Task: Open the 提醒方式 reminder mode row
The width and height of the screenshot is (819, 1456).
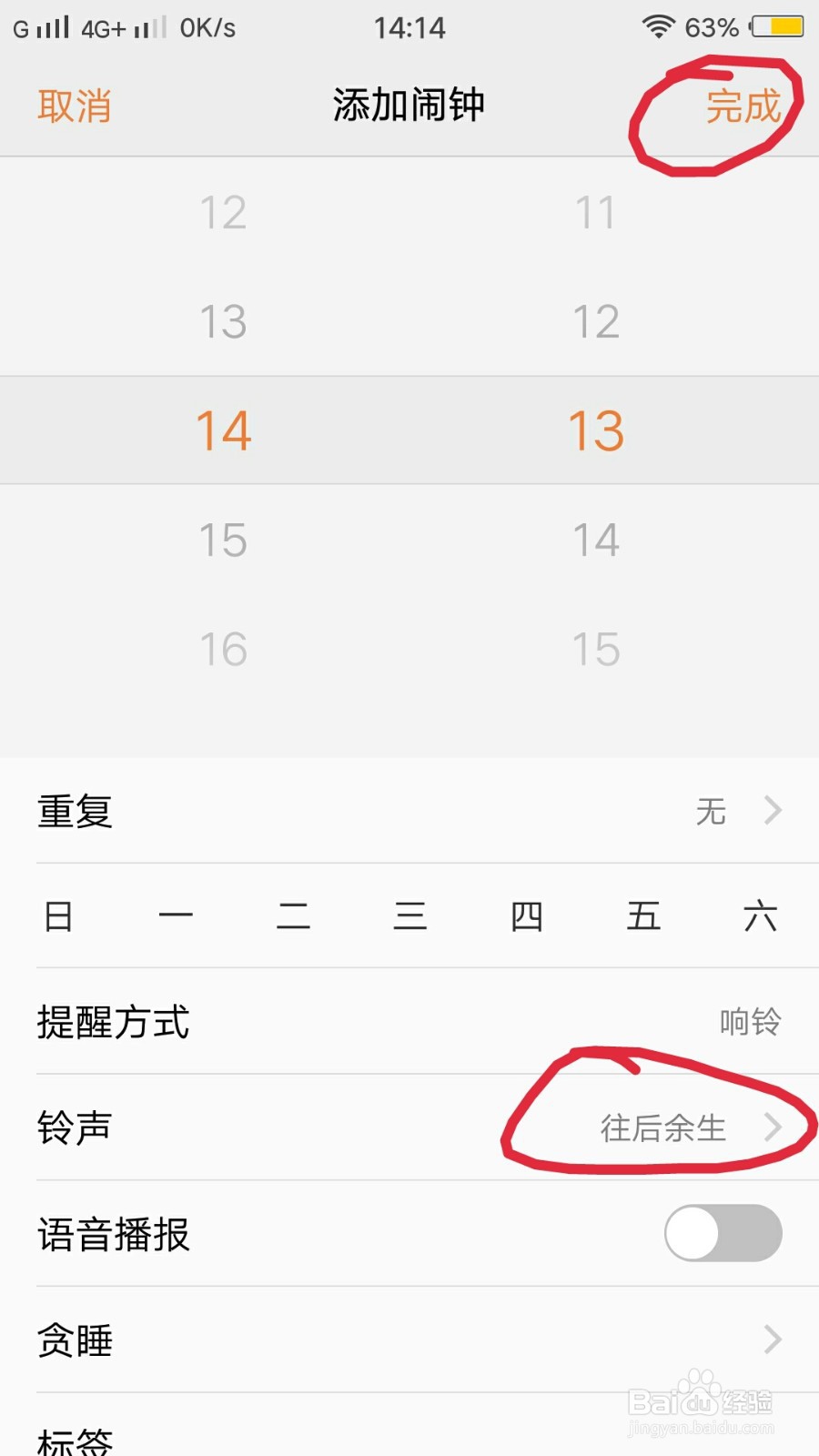Action: (x=409, y=1023)
